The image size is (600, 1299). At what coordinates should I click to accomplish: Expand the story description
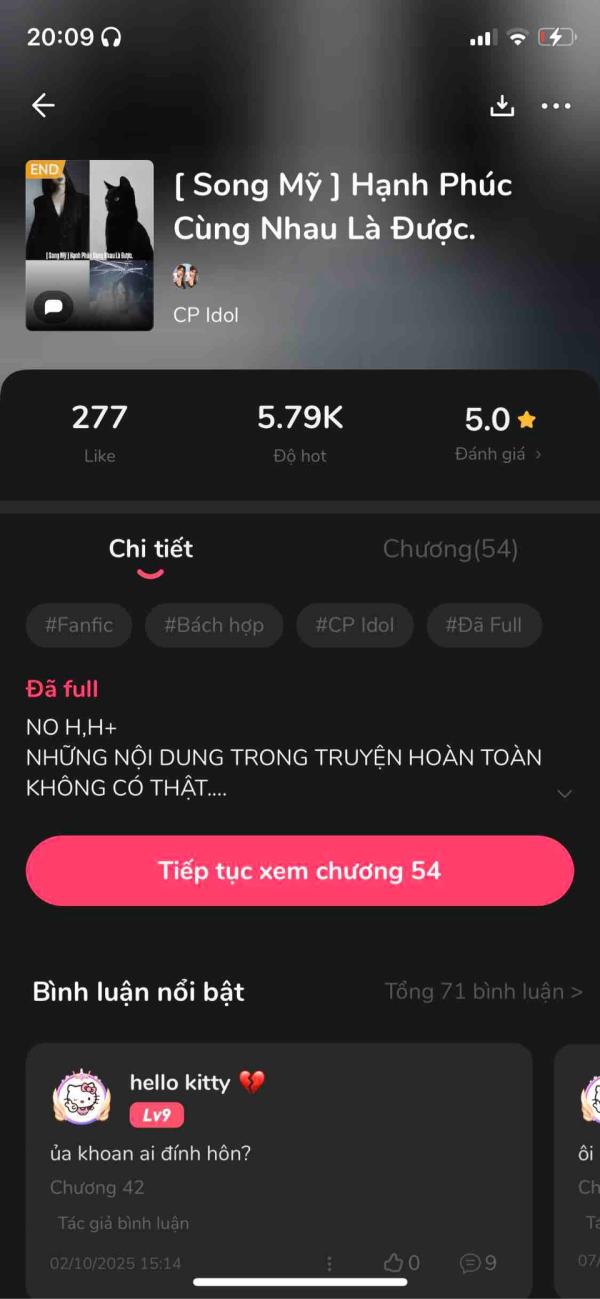[x=564, y=793]
